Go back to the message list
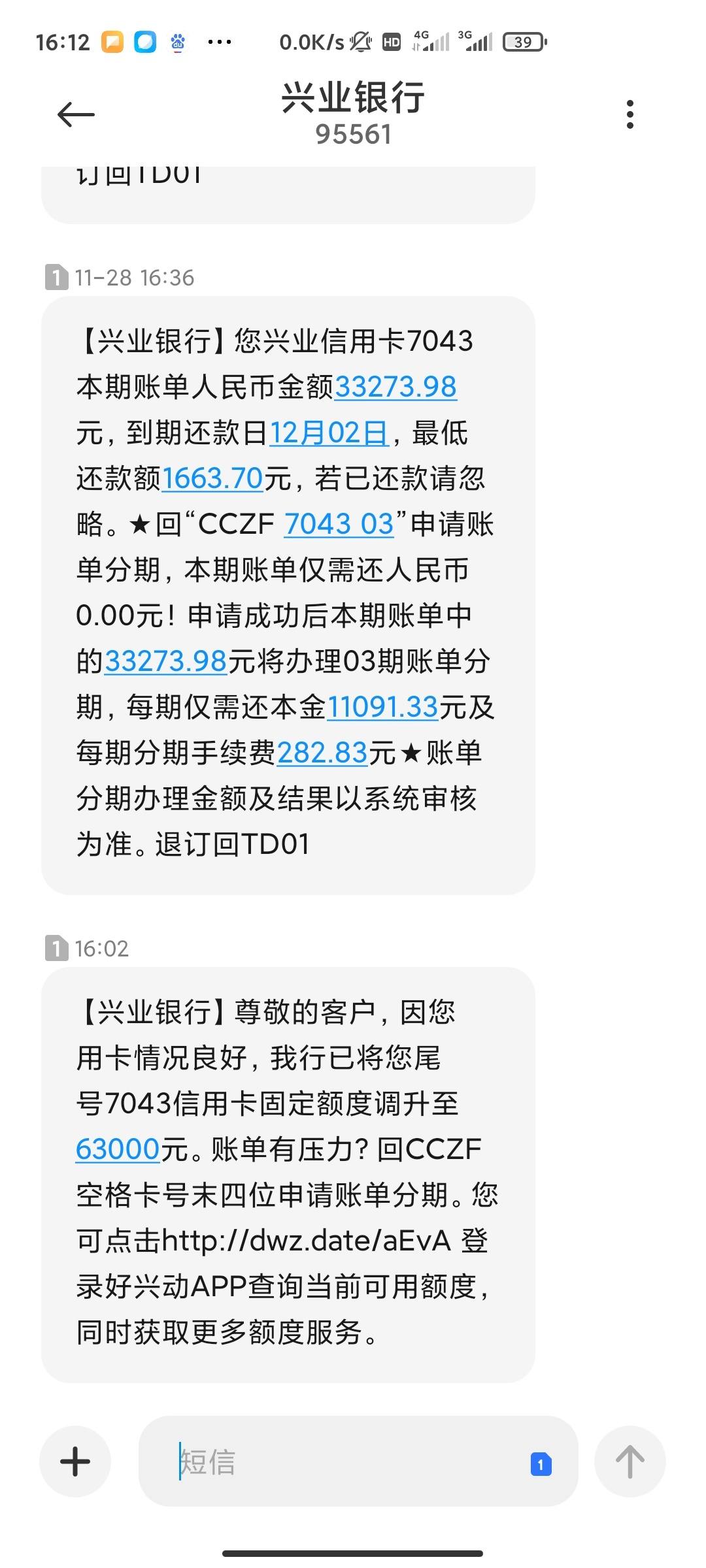706x1568 pixels. click(76, 115)
